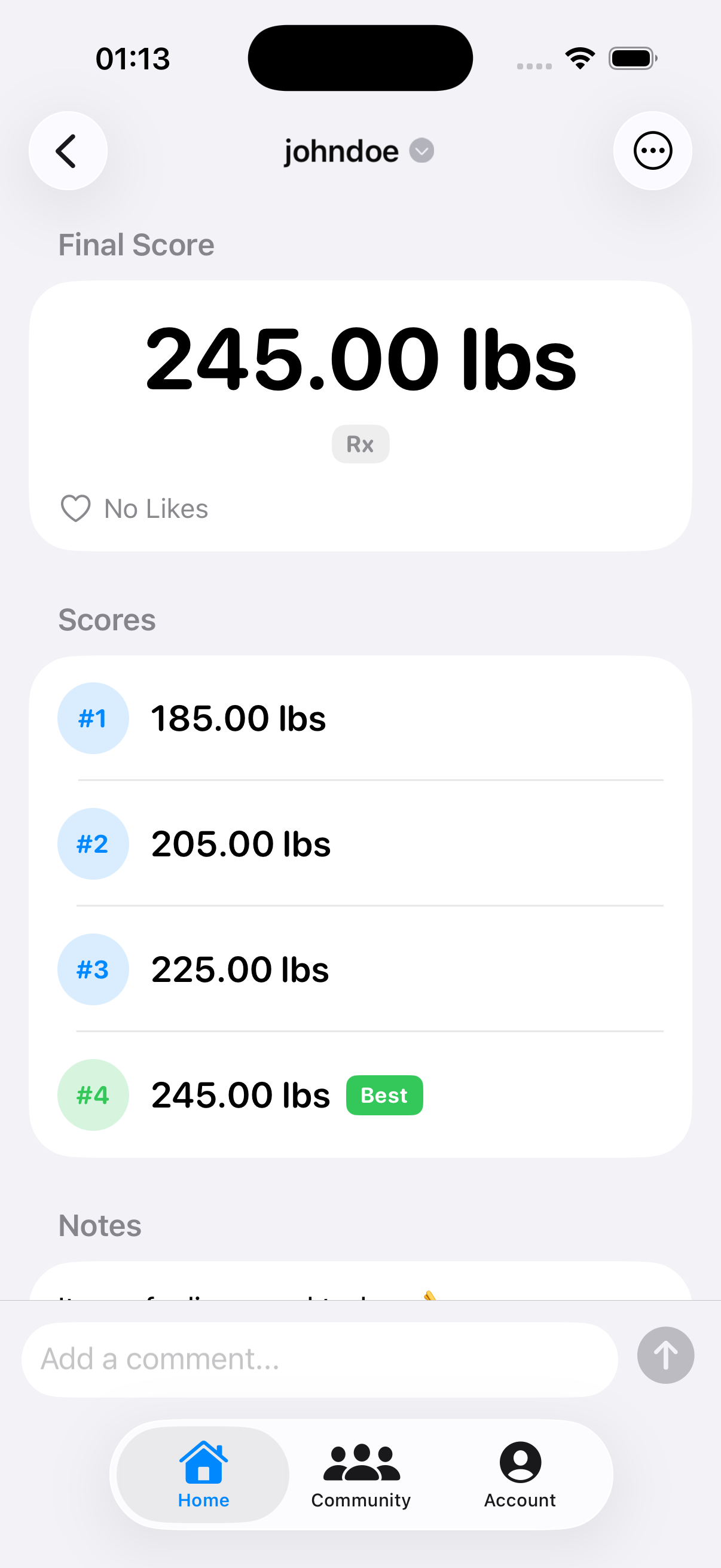This screenshot has height=1568, width=721.
Task: Tap the #4 green score indicator
Action: click(93, 1094)
